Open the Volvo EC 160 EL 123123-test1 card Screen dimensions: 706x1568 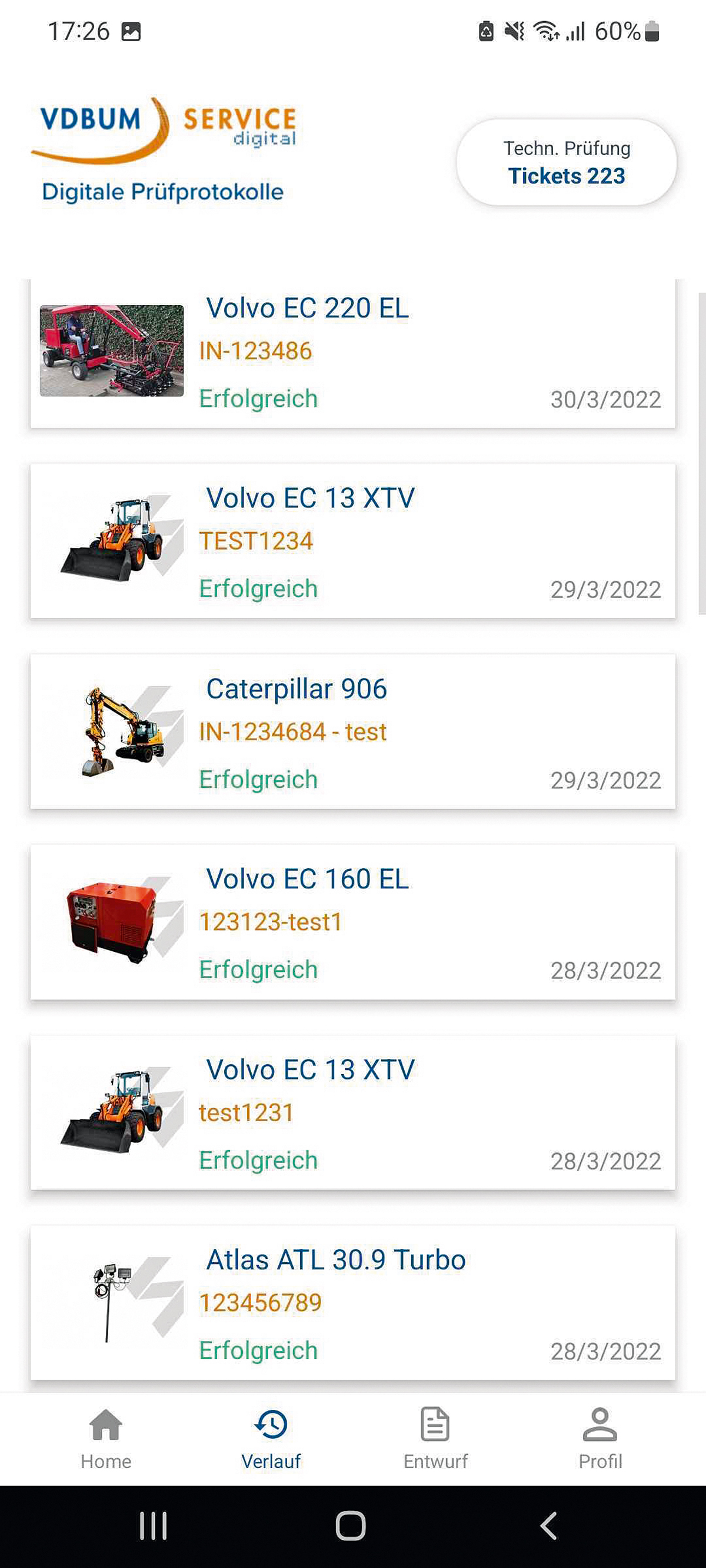point(352,921)
